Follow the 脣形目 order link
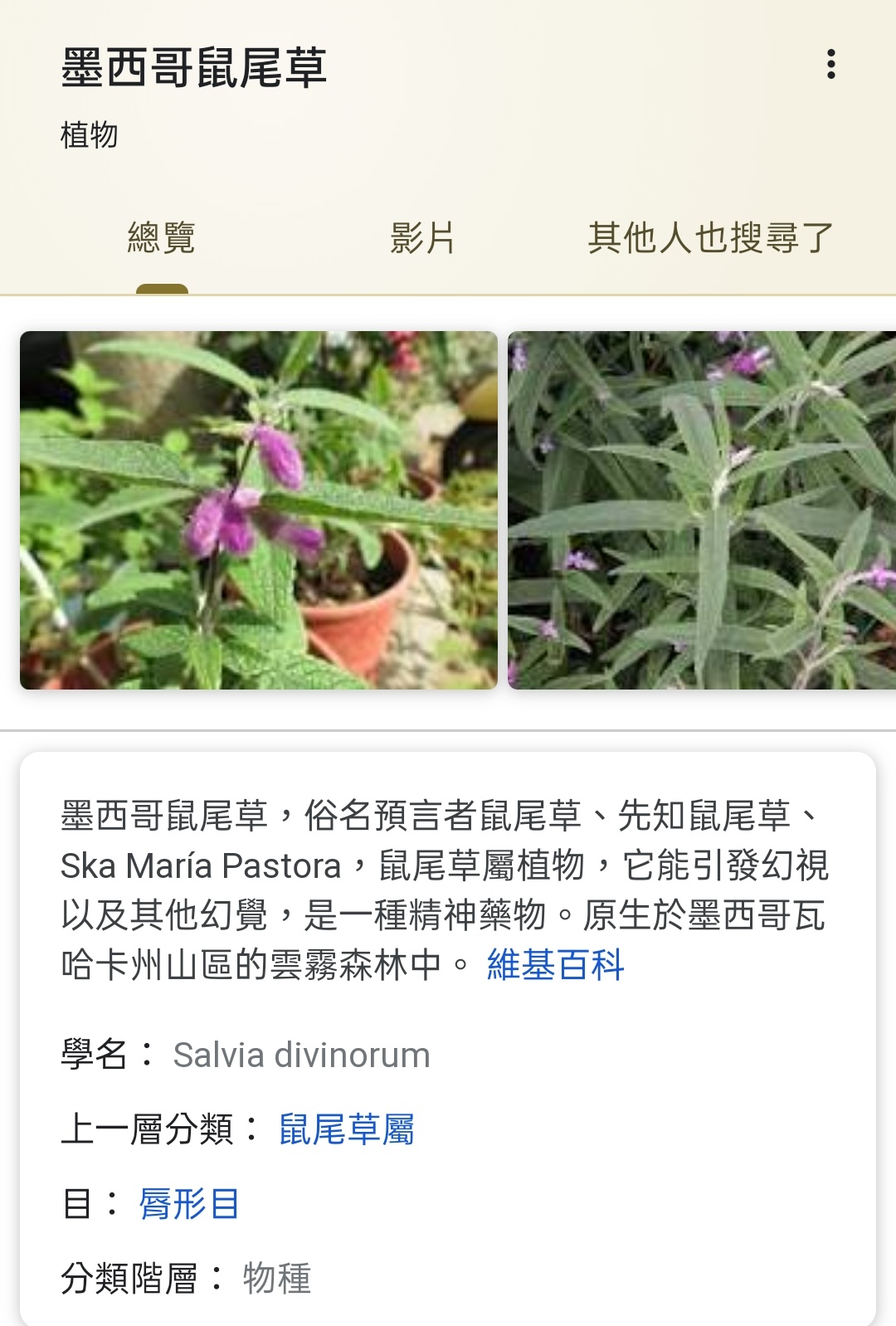 pyautogui.click(x=189, y=1203)
